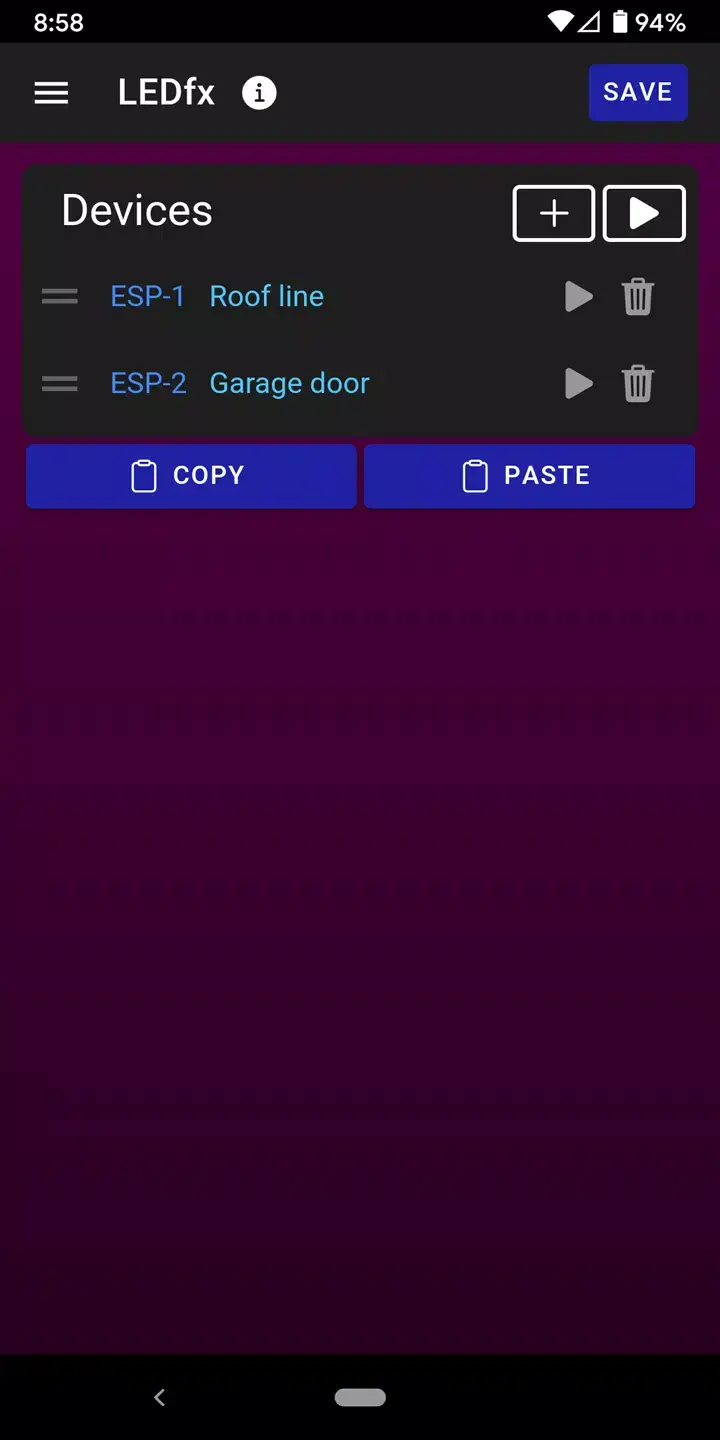The height and width of the screenshot is (1440, 720).
Task: Preview the Garage door device with its play icon
Action: (578, 383)
